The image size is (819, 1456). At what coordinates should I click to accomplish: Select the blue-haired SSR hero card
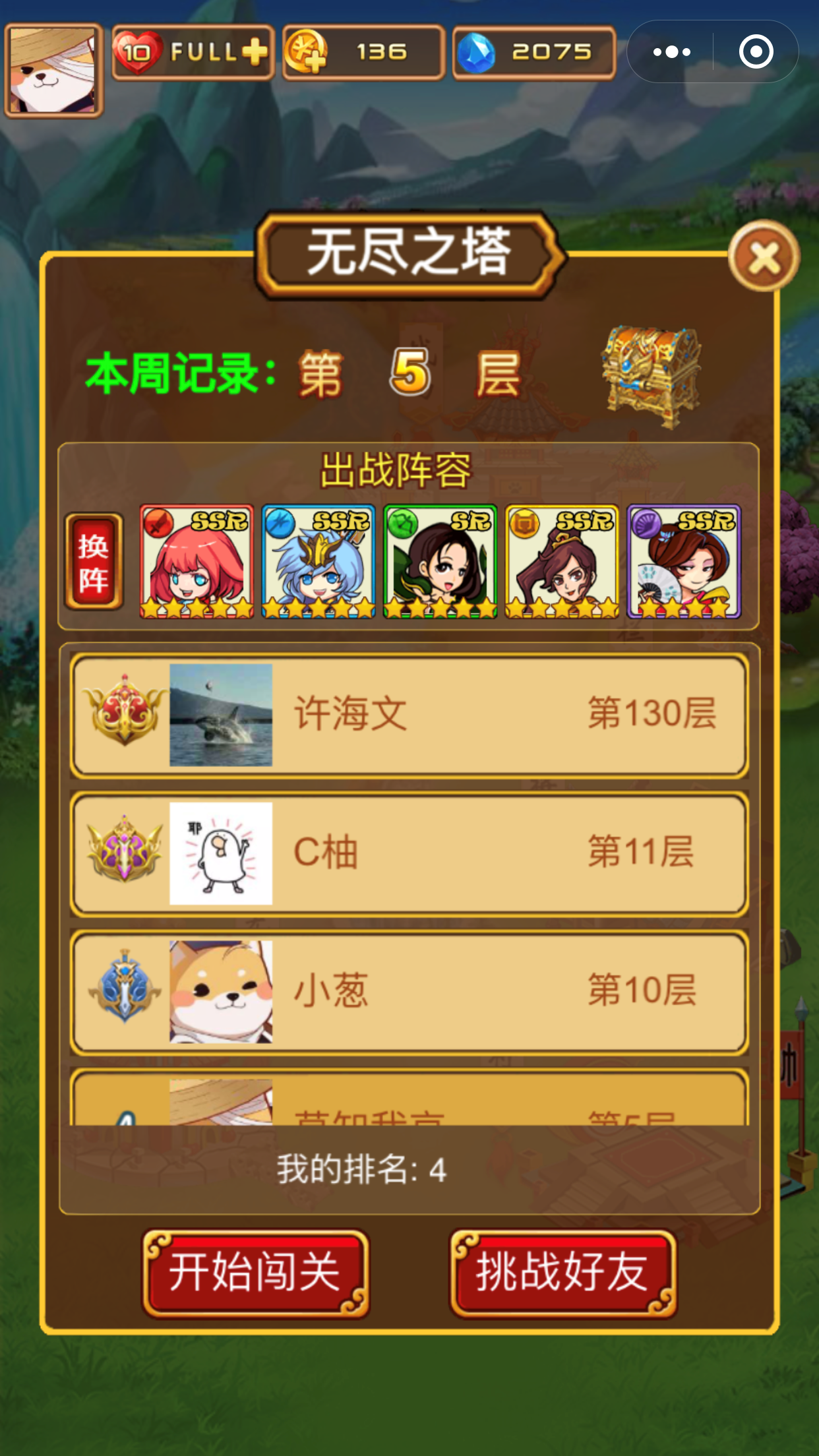tap(318, 562)
